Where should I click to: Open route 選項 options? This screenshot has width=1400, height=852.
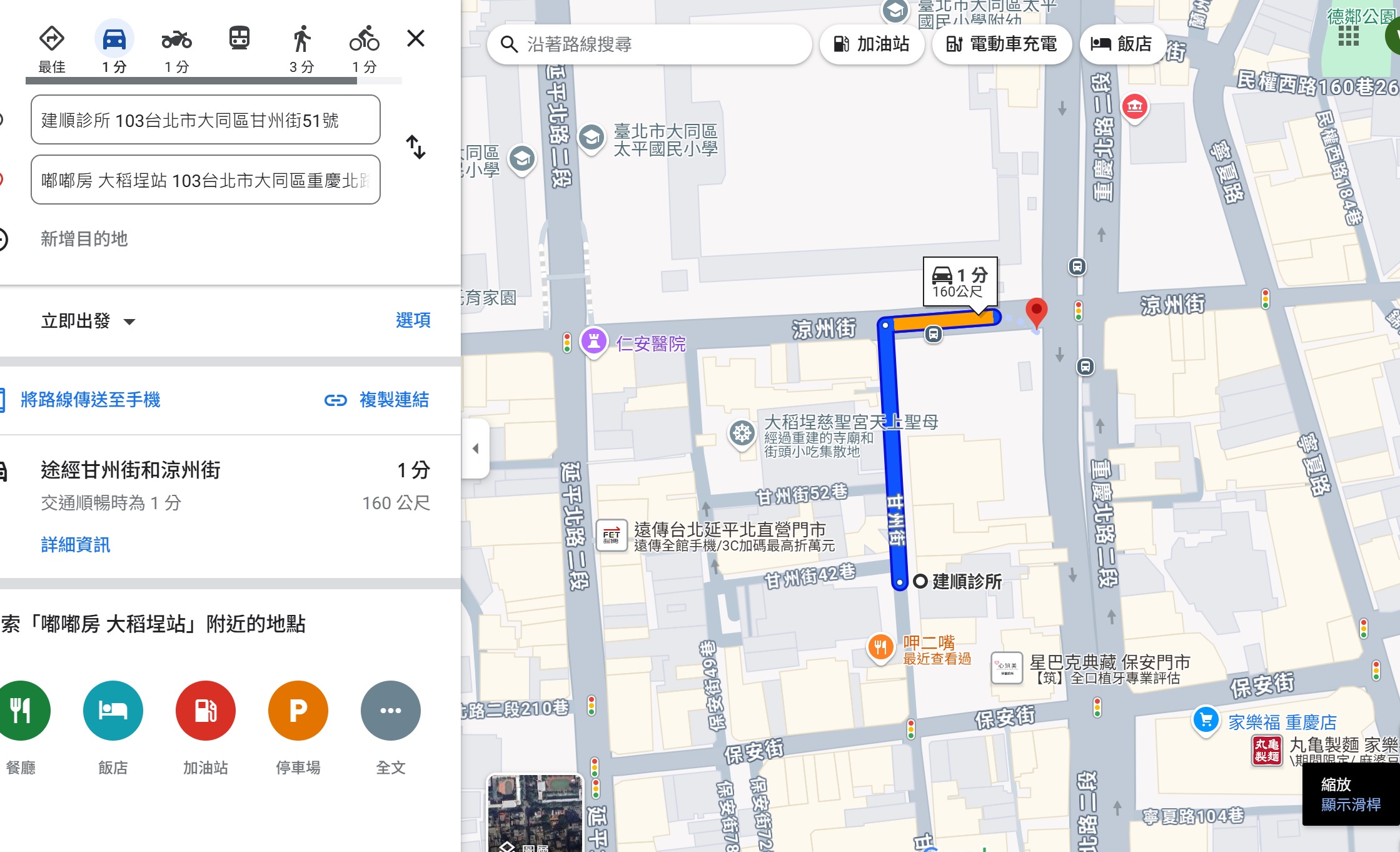[413, 320]
